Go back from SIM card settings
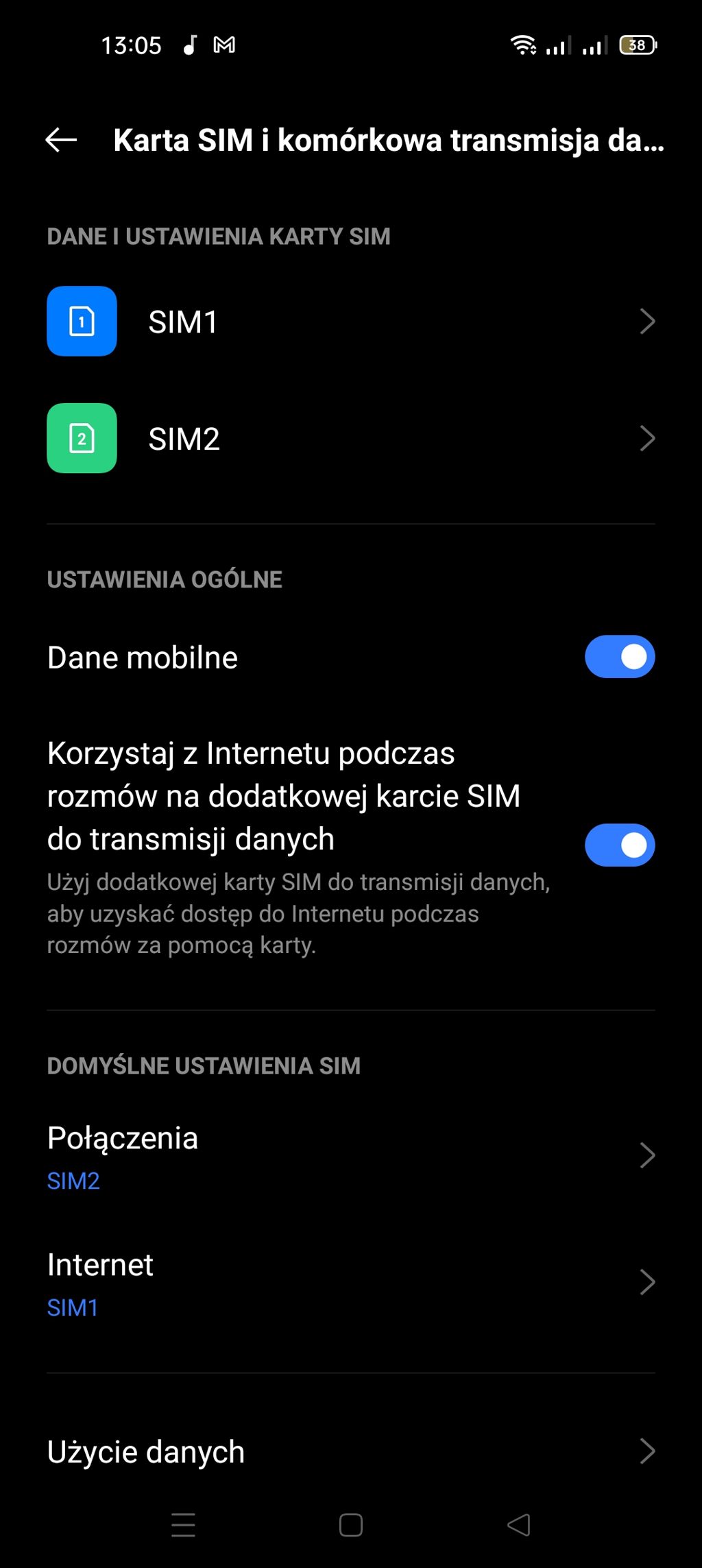The image size is (702, 1568). (x=61, y=140)
